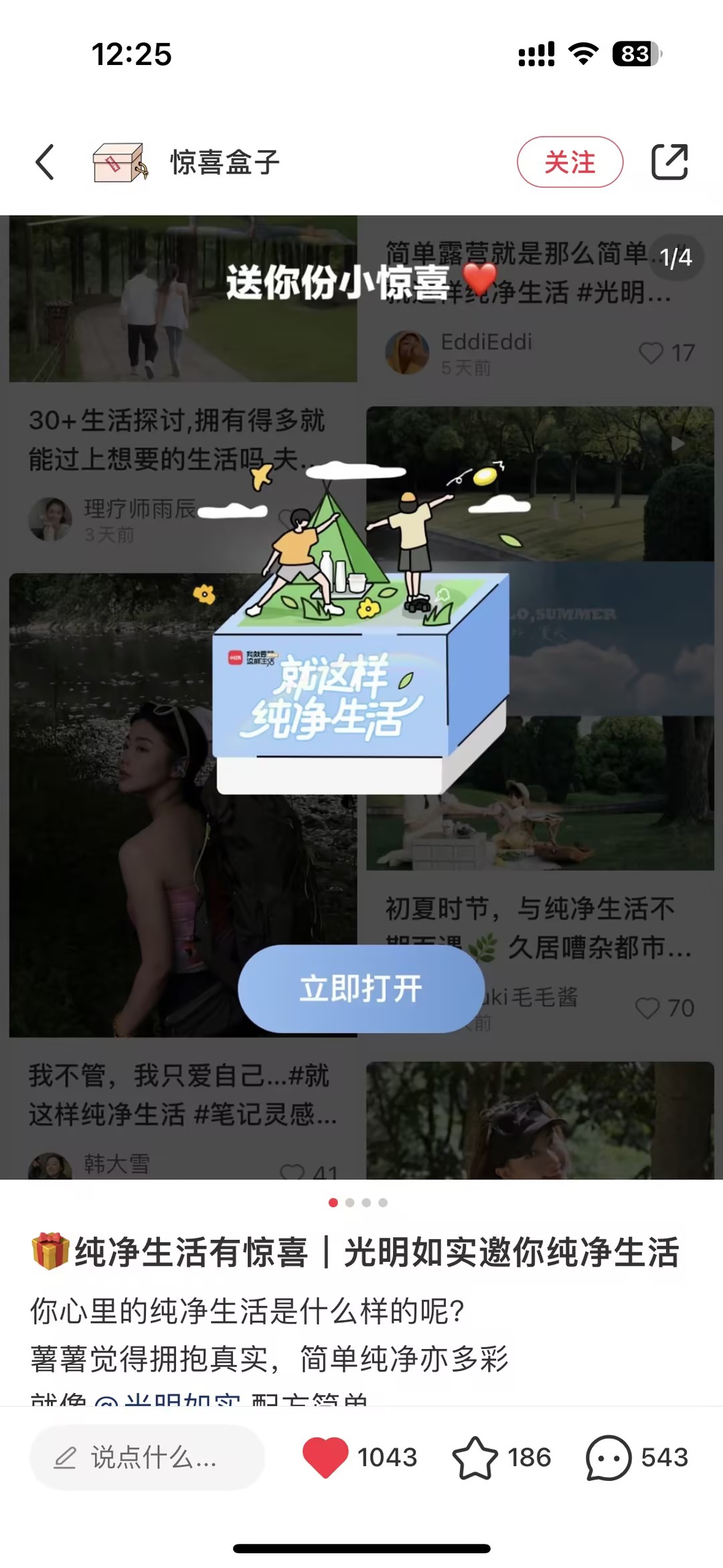Tap the 说点什么 comment field

click(147, 1457)
